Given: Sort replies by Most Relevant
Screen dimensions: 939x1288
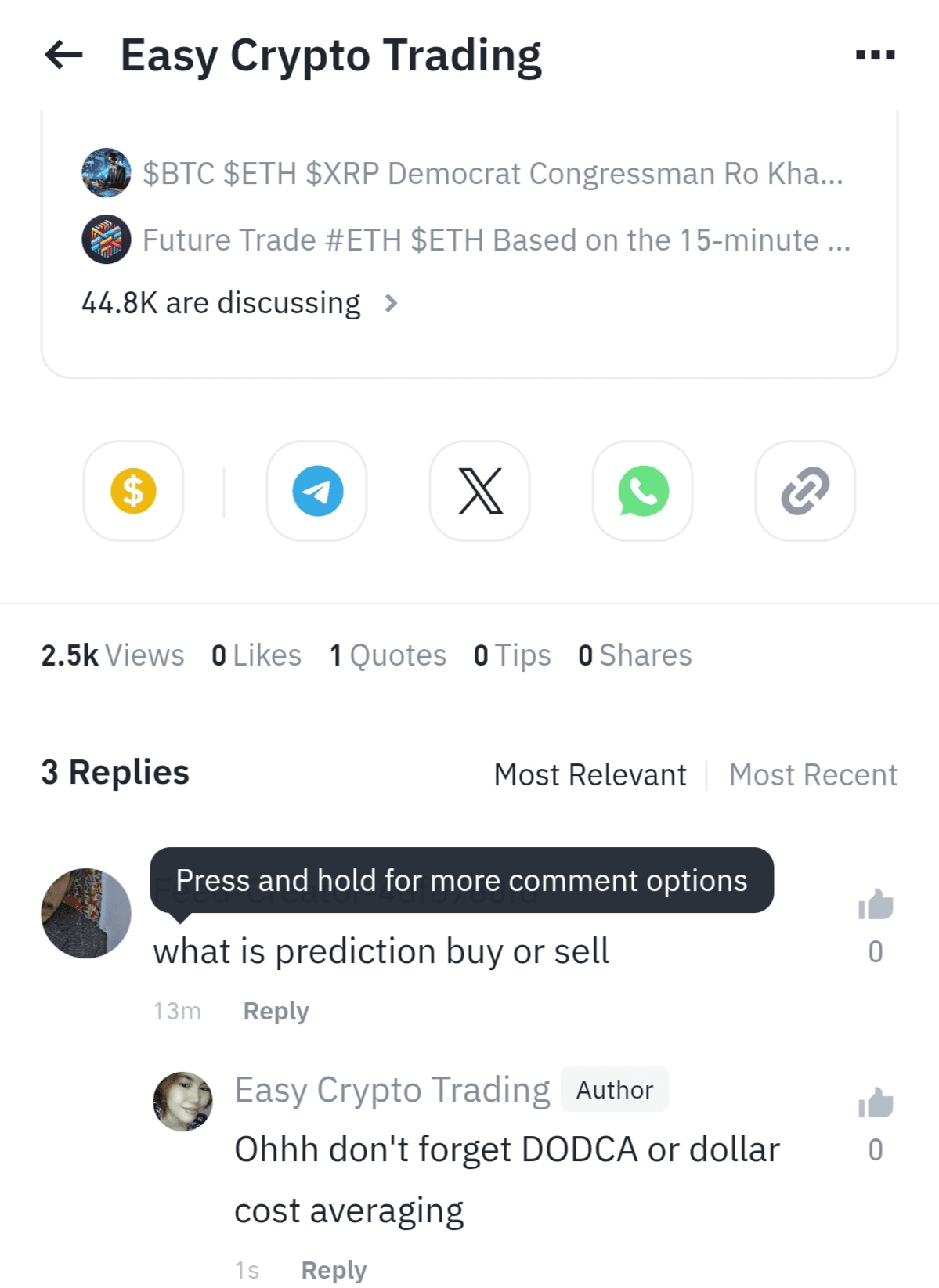Looking at the screenshot, I should tap(590, 775).
